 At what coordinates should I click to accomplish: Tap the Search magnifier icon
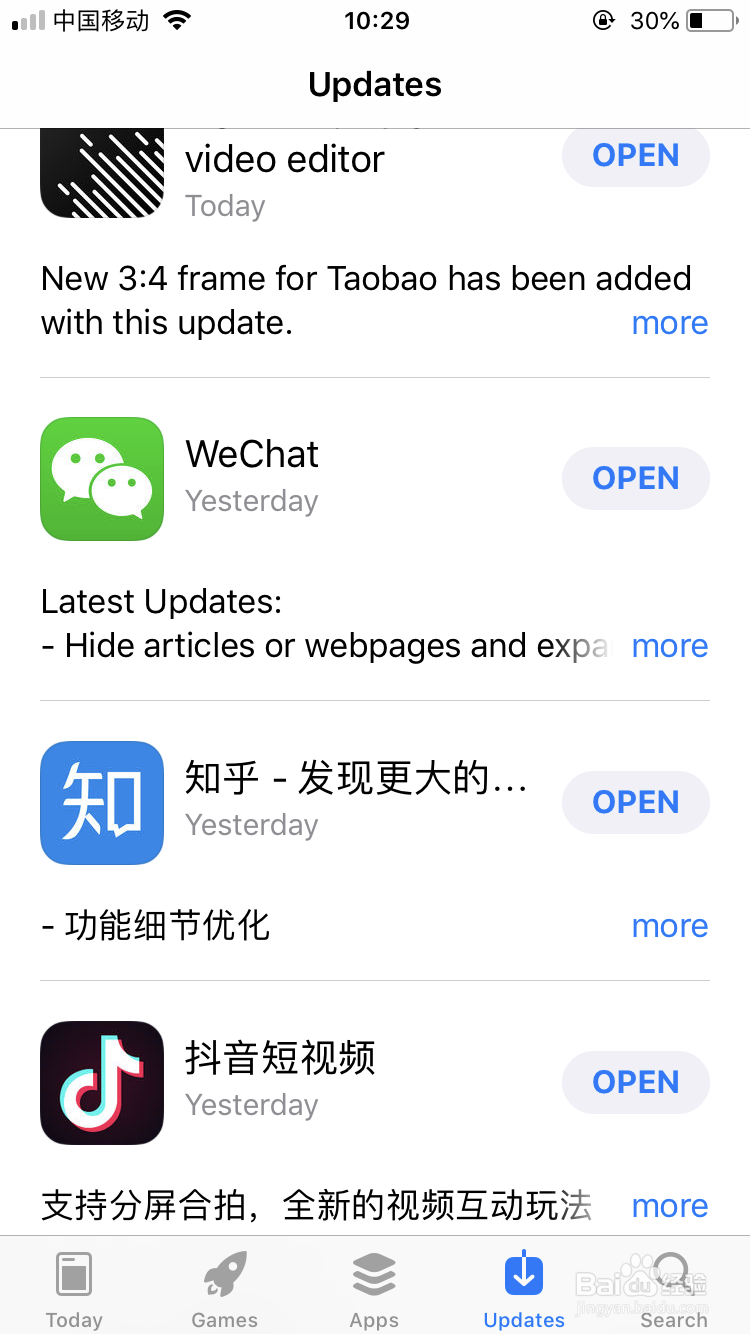674,1270
